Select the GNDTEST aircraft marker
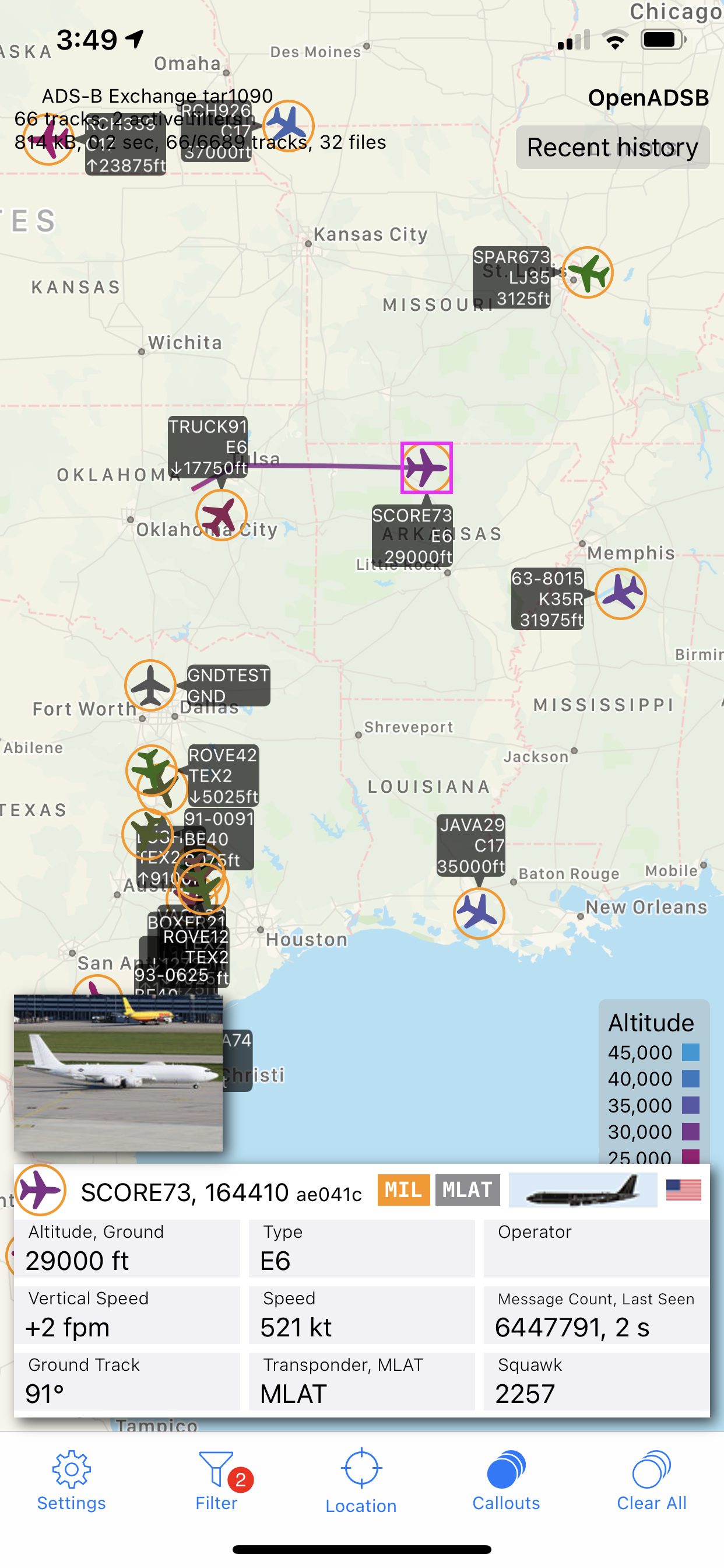Screen dimensions: 724x1568 point(150,685)
